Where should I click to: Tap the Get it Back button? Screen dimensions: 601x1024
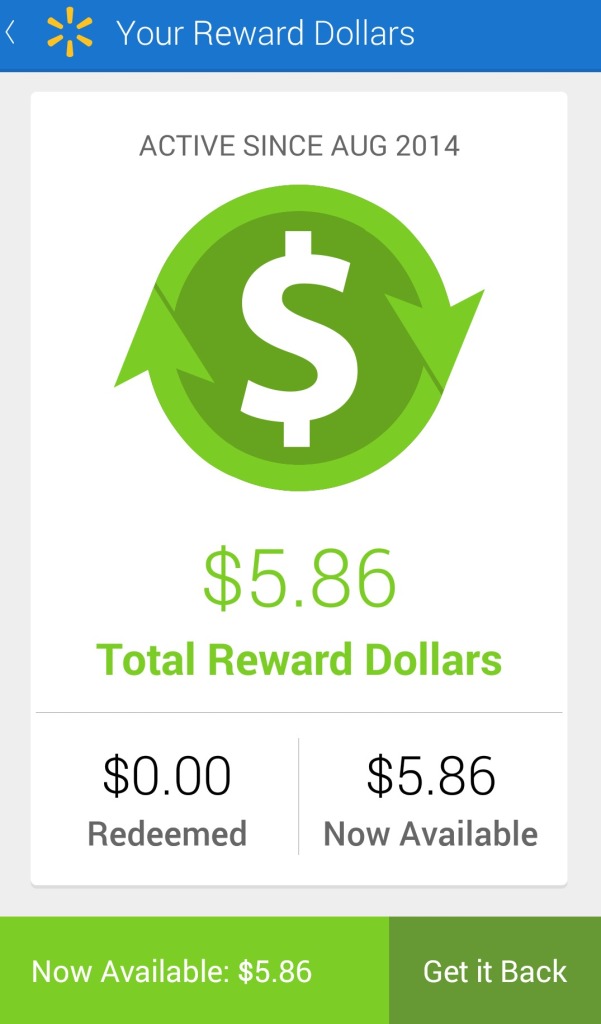click(x=495, y=971)
